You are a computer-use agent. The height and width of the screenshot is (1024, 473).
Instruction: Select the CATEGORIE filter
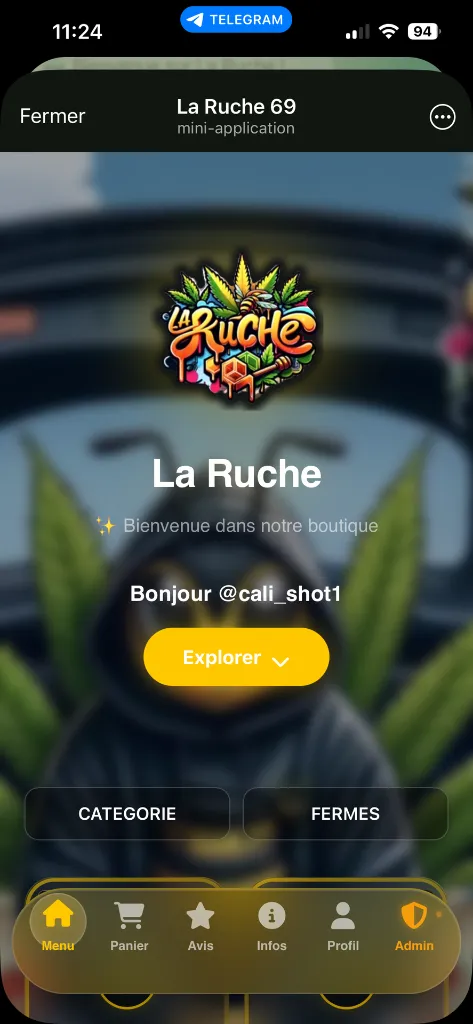127,814
